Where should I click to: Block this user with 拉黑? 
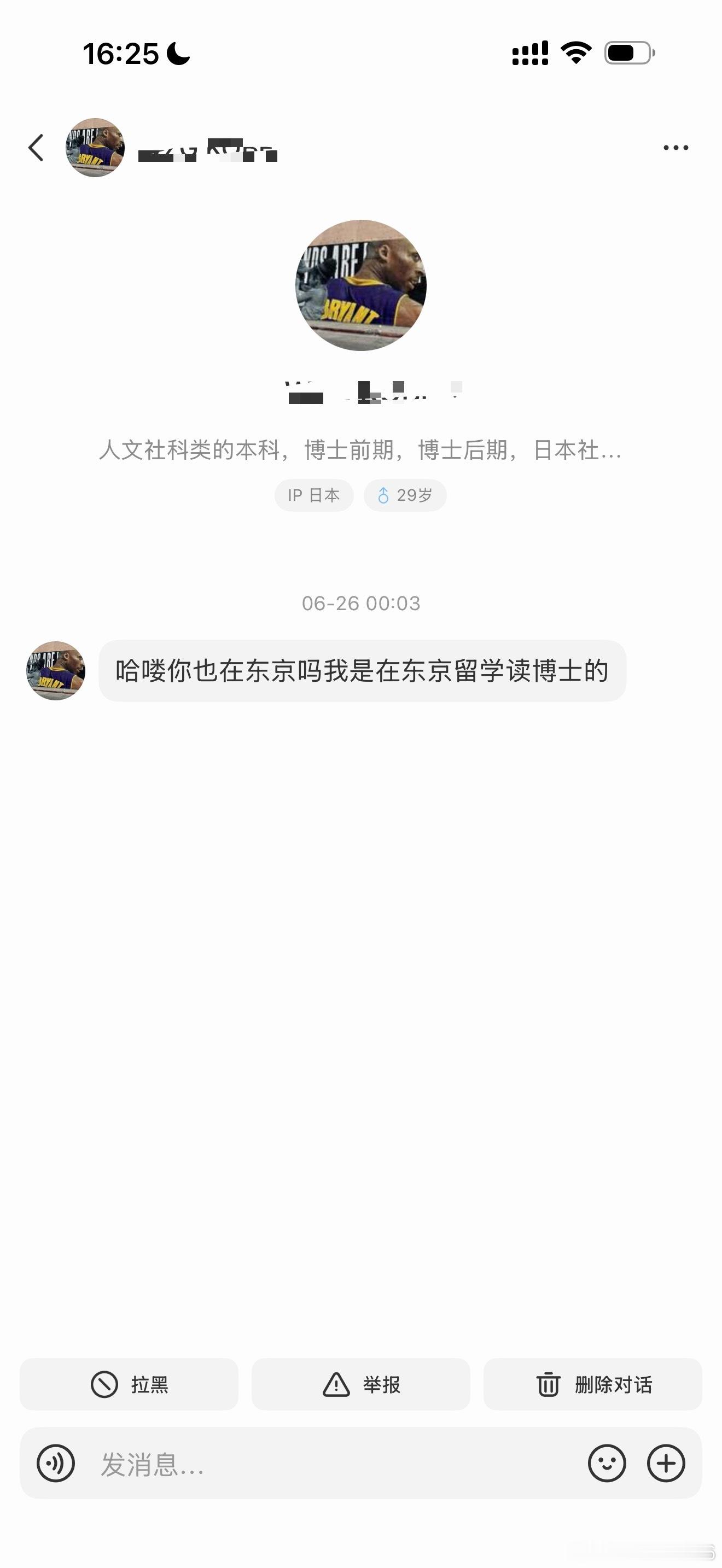click(129, 1384)
